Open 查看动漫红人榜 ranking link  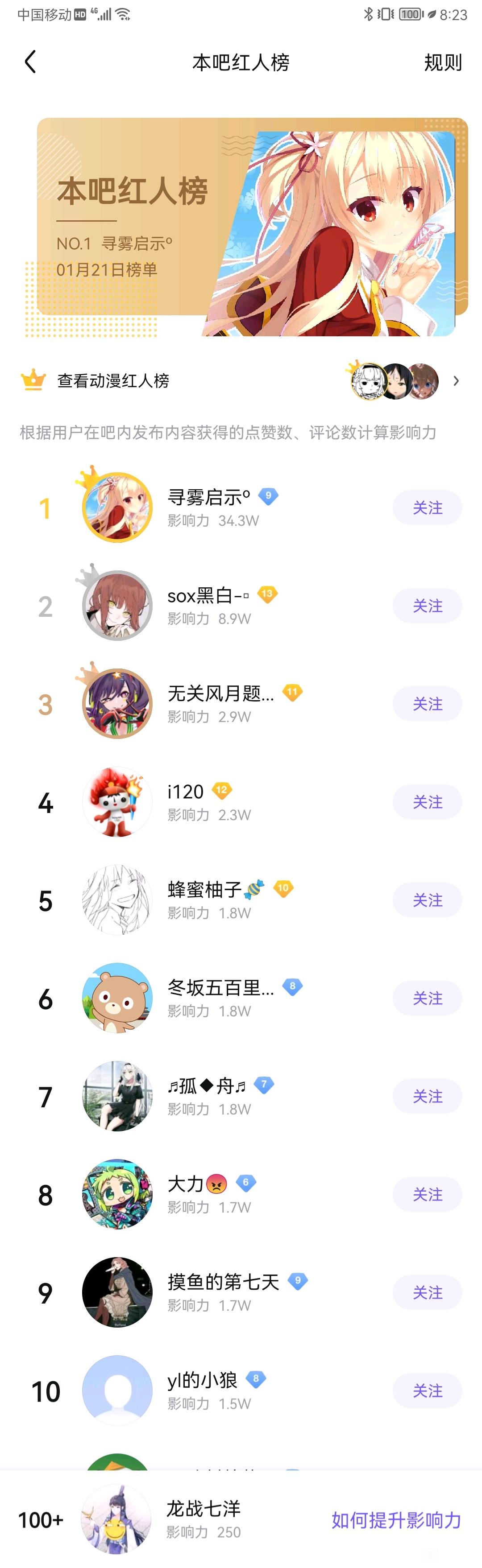point(113,381)
